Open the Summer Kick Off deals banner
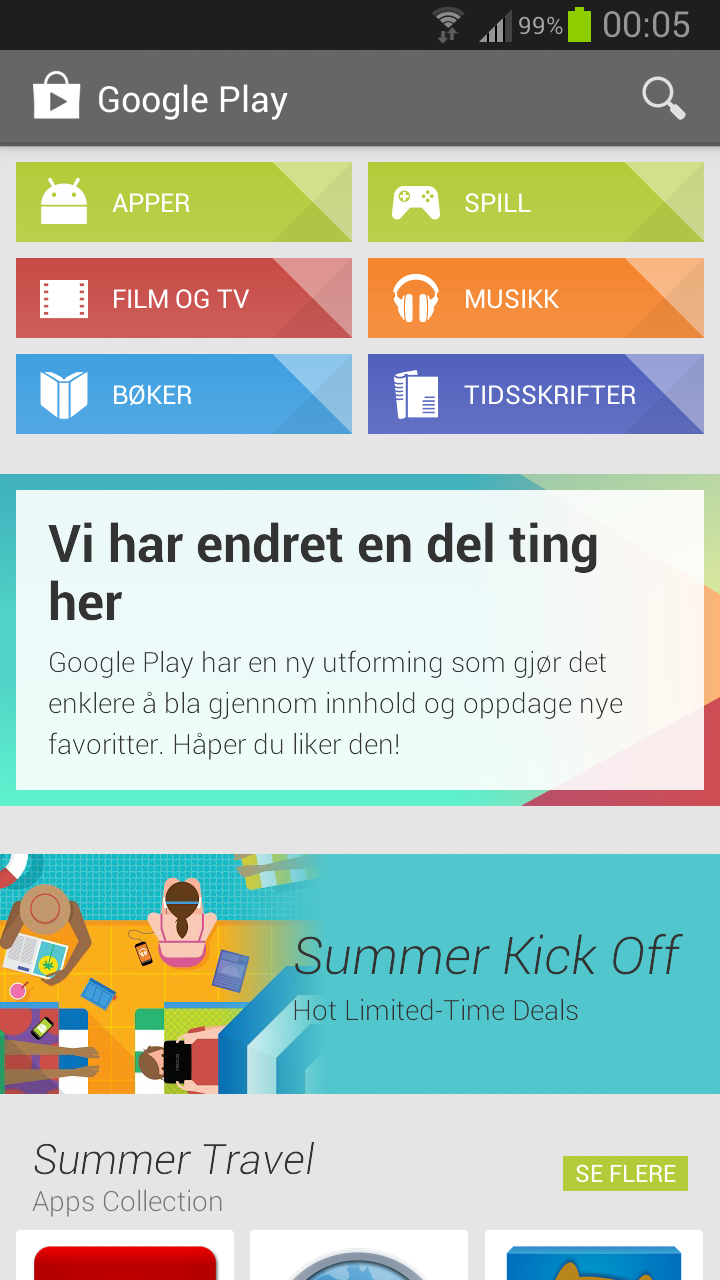This screenshot has width=720, height=1280. coord(360,974)
